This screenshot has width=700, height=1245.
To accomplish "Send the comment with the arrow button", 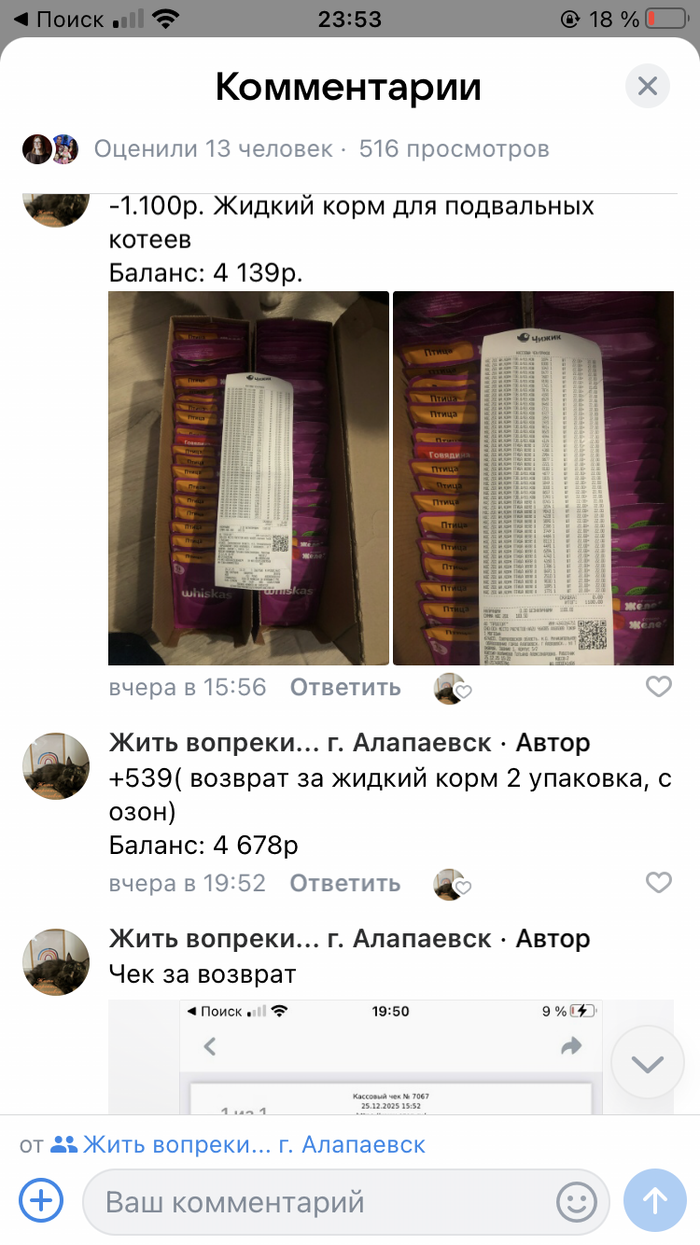I will (x=655, y=1200).
